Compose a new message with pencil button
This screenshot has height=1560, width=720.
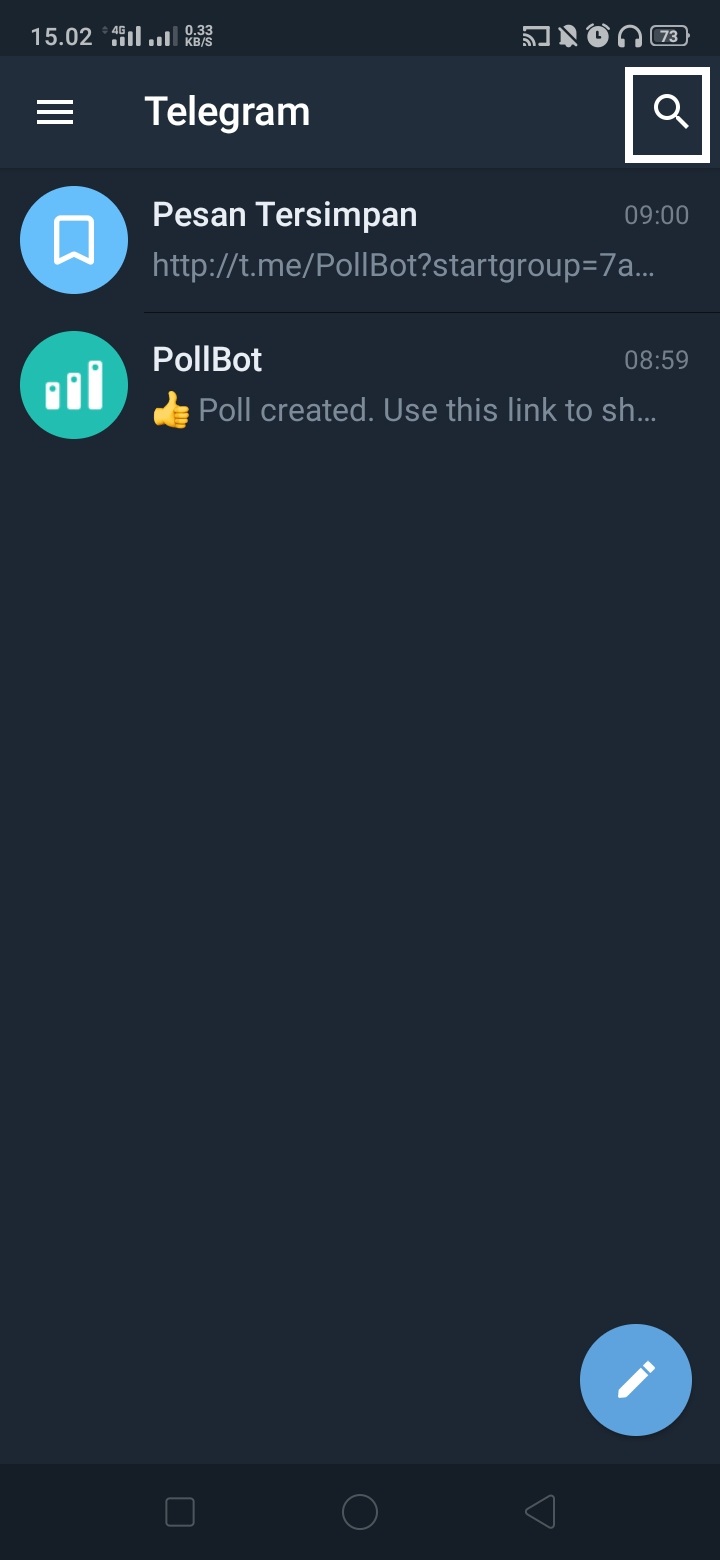pos(635,1379)
